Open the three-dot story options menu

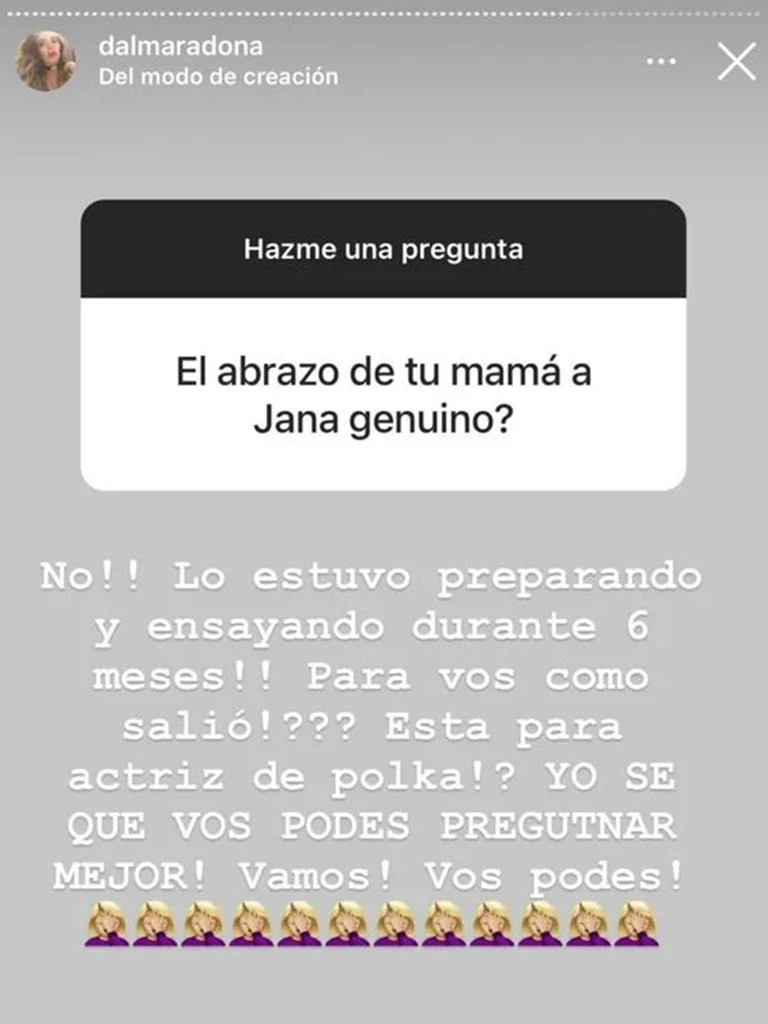click(x=661, y=62)
